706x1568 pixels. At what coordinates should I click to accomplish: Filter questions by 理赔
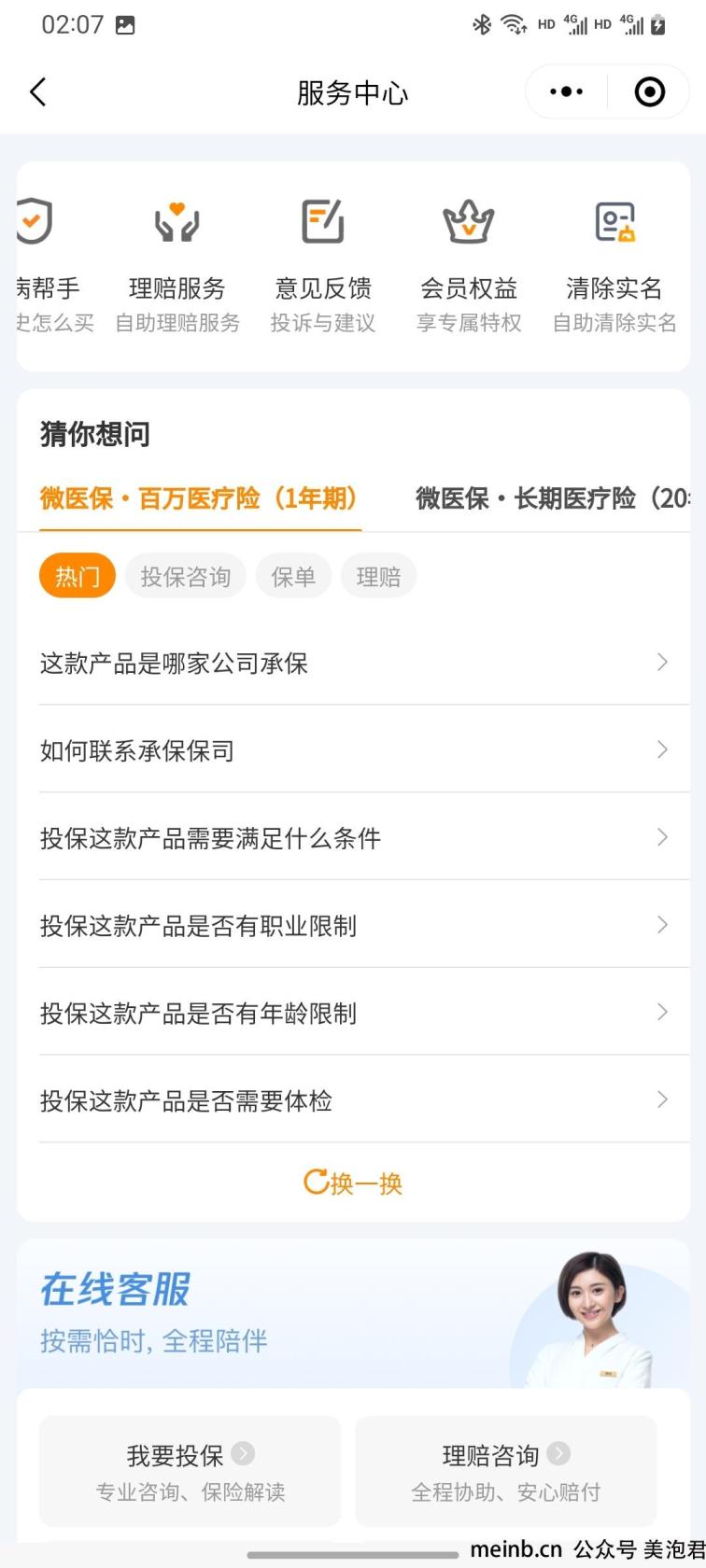point(378,577)
